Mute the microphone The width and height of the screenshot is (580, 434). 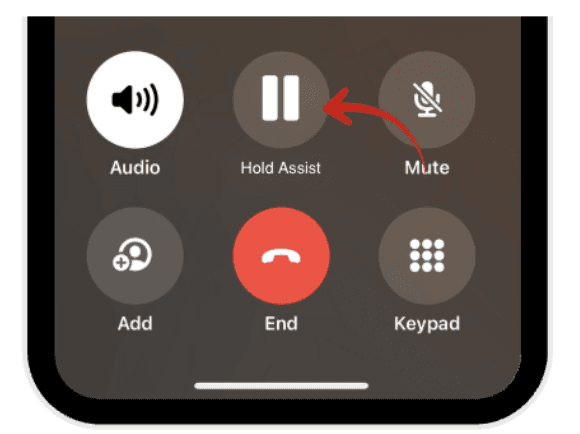[427, 100]
